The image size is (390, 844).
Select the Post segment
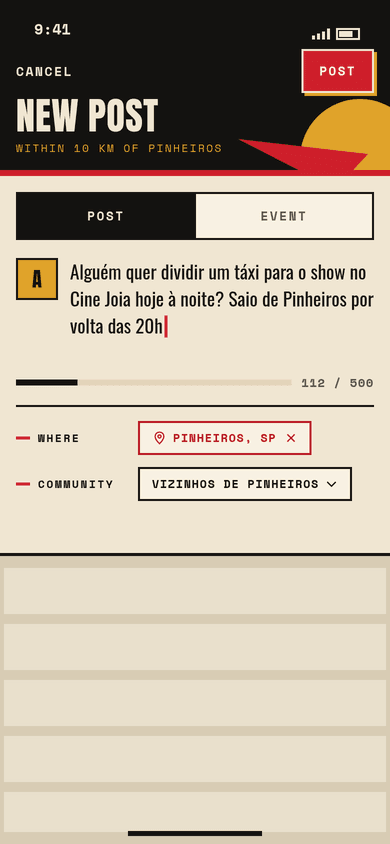[106, 216]
